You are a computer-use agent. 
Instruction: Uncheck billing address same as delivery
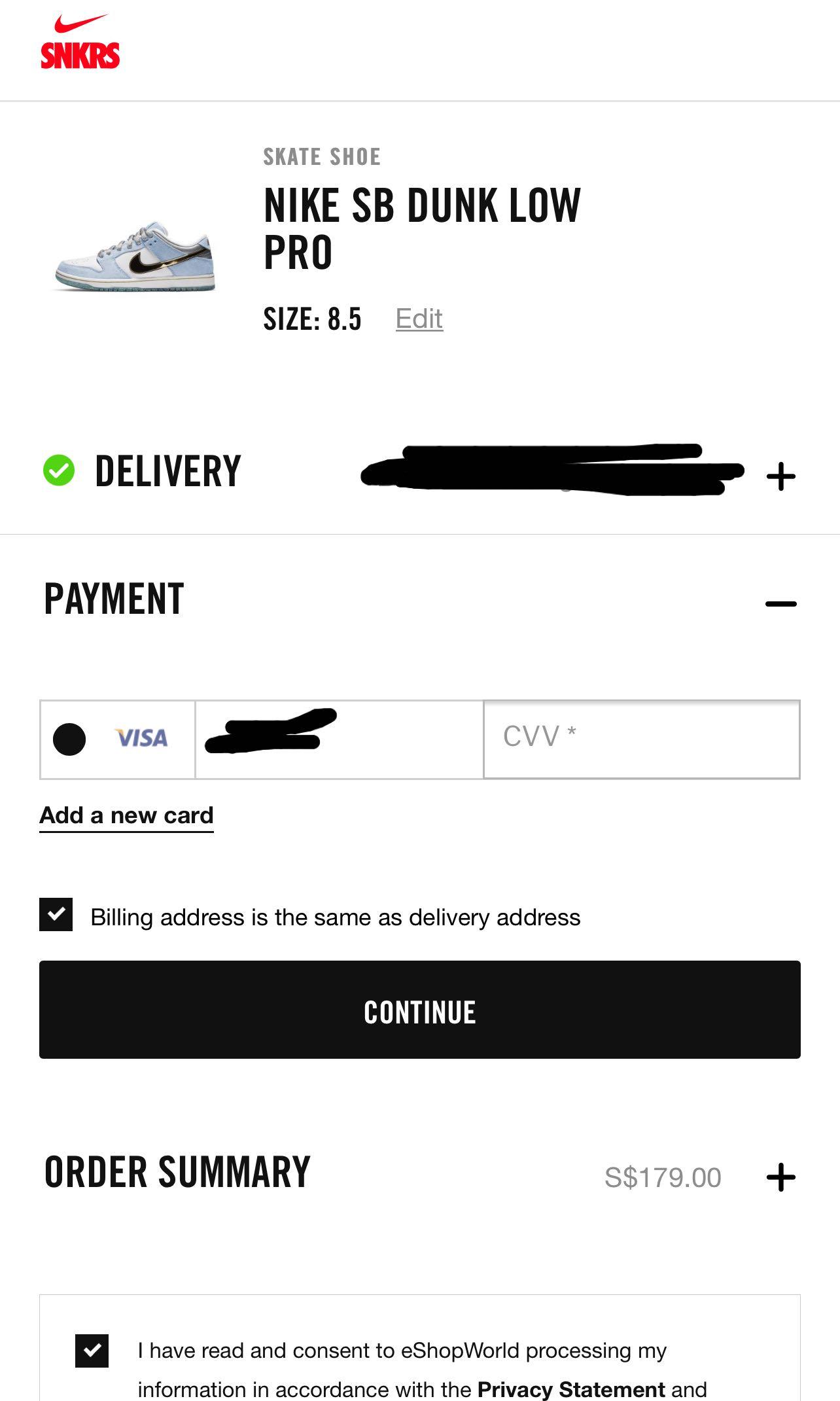(x=56, y=914)
